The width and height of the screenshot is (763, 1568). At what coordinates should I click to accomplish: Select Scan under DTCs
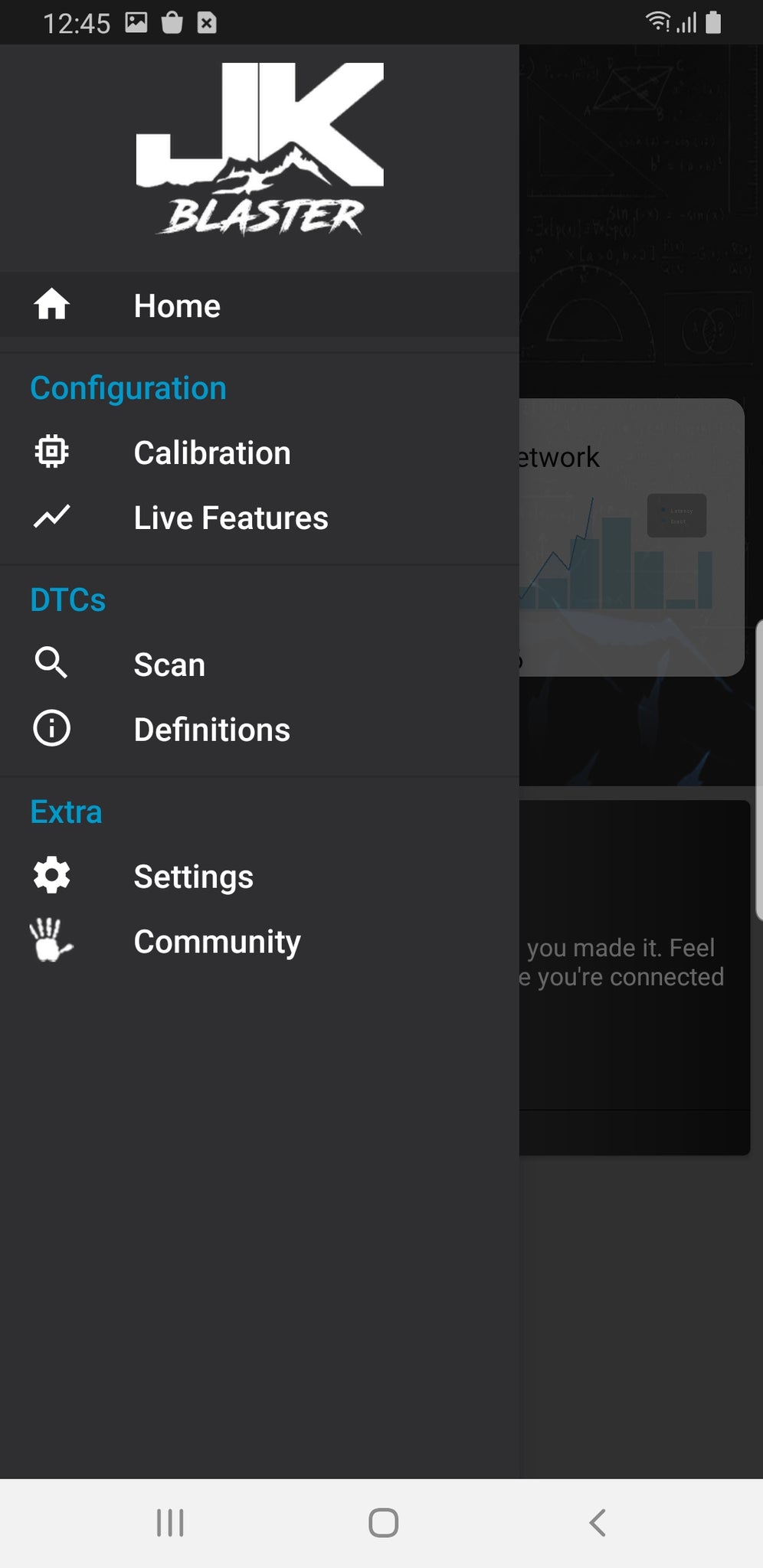[x=169, y=664]
